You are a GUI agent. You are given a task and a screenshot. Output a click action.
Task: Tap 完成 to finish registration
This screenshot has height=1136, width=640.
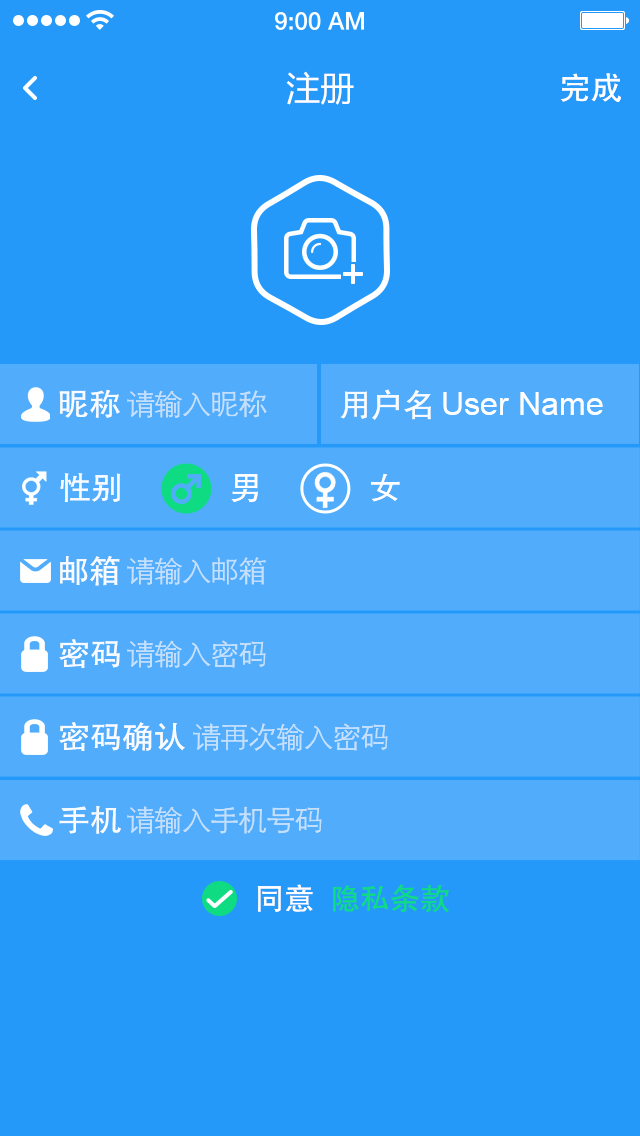pyautogui.click(x=590, y=88)
